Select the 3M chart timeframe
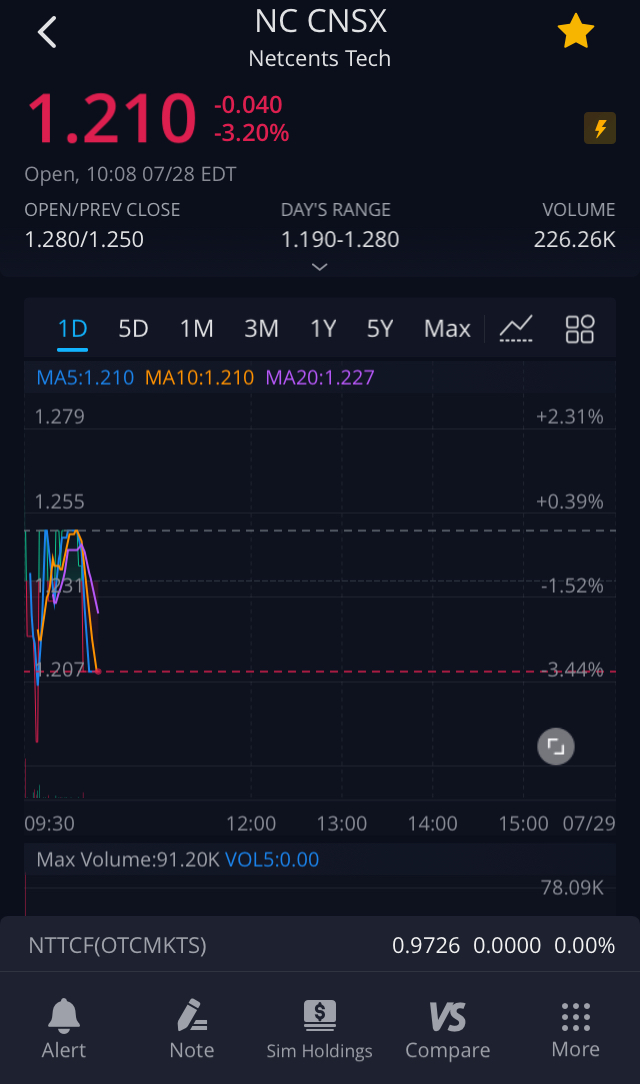The height and width of the screenshot is (1084, 640). 261,328
